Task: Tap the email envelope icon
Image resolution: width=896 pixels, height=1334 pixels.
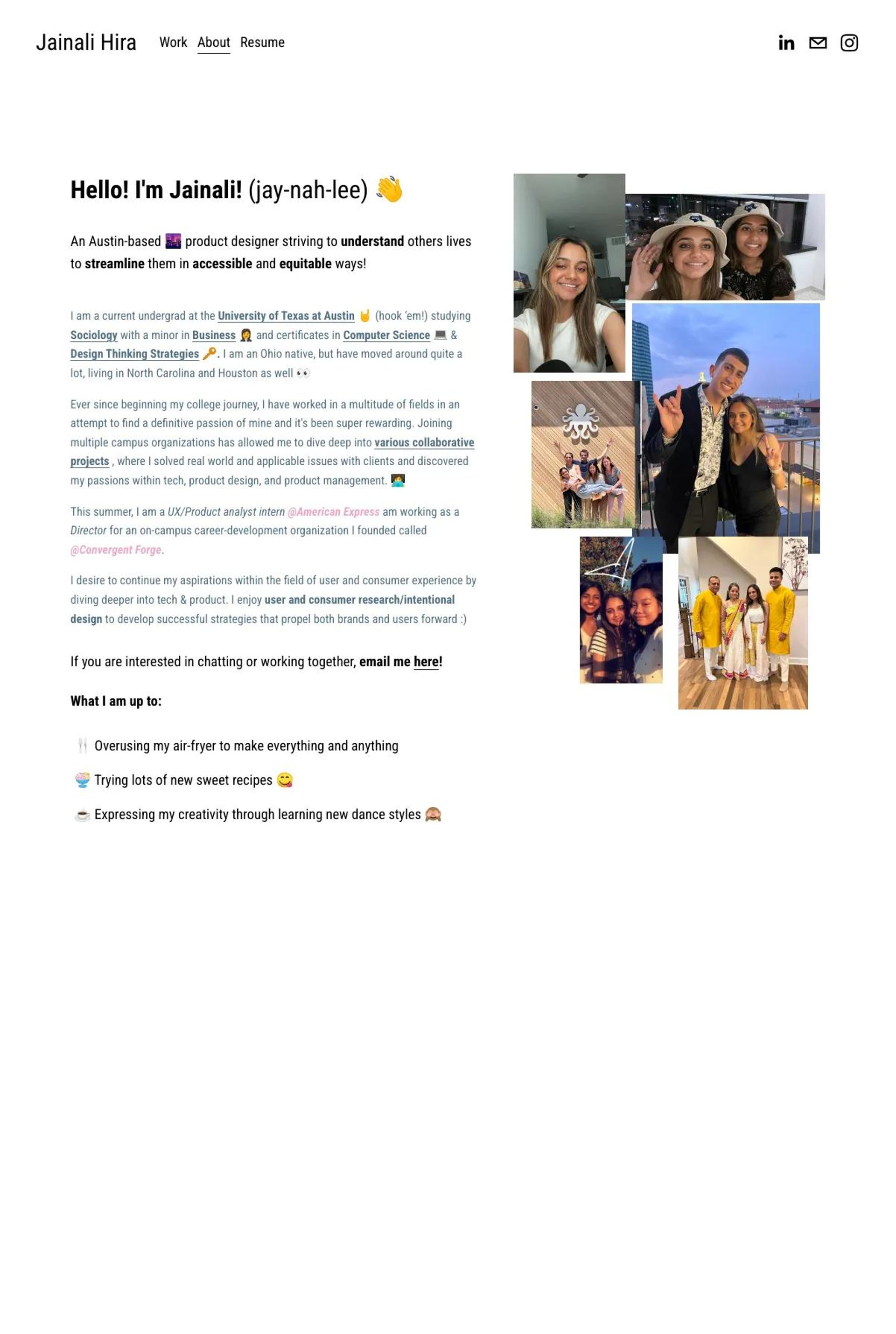Action: pos(818,43)
